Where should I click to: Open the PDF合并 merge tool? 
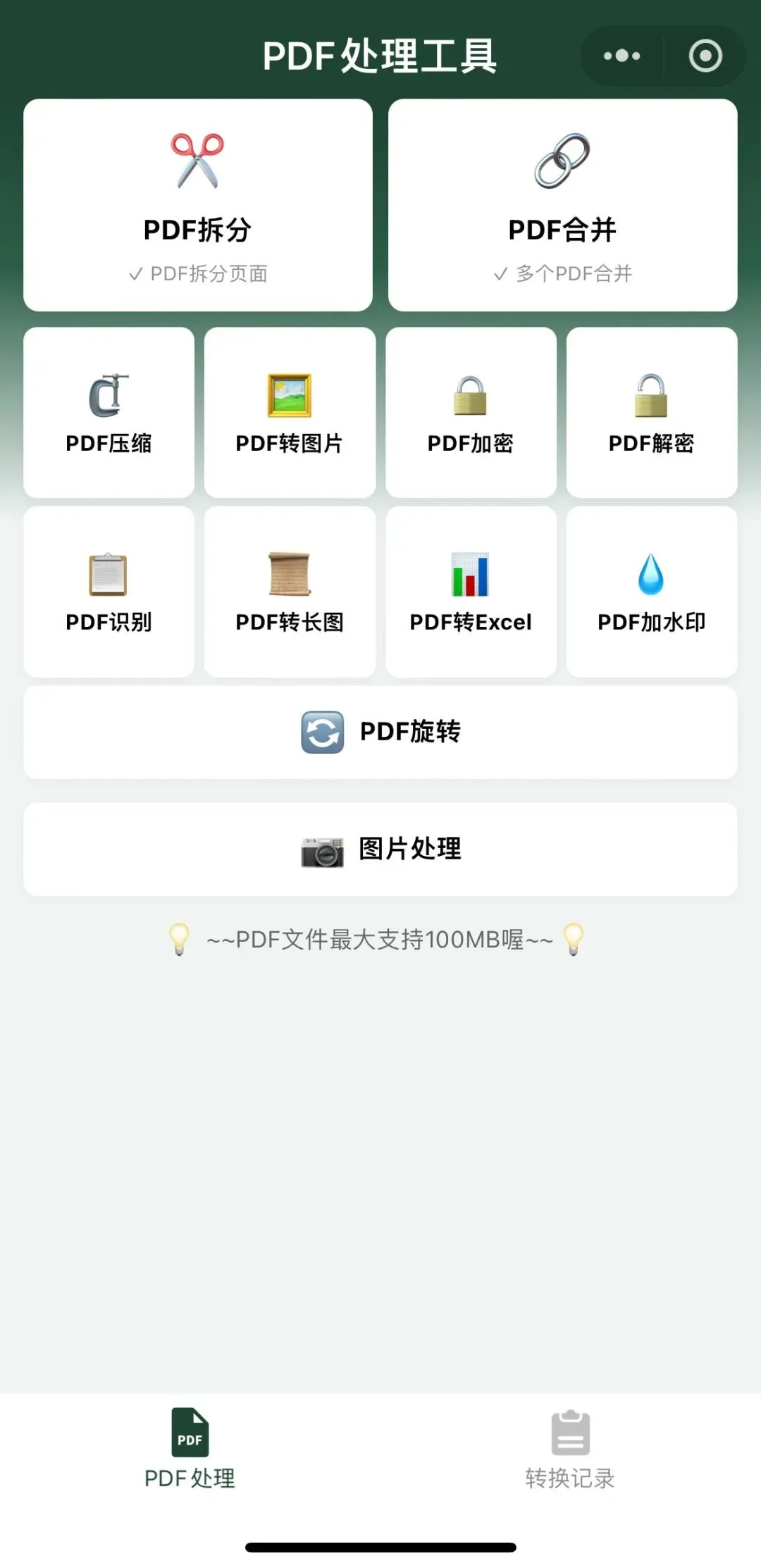pyautogui.click(x=562, y=205)
